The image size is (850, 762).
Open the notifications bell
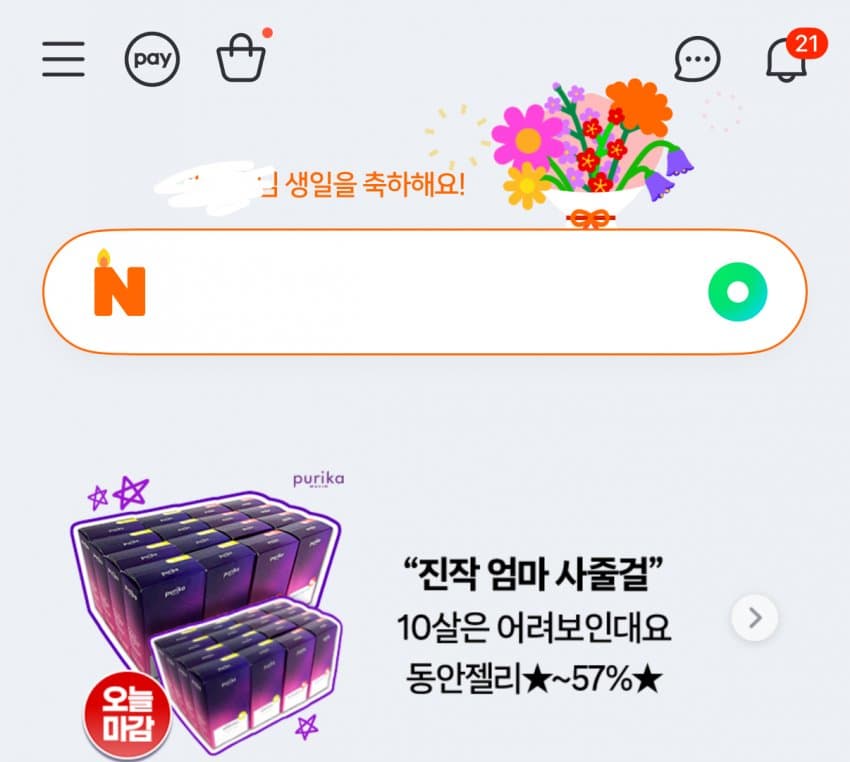pos(786,60)
